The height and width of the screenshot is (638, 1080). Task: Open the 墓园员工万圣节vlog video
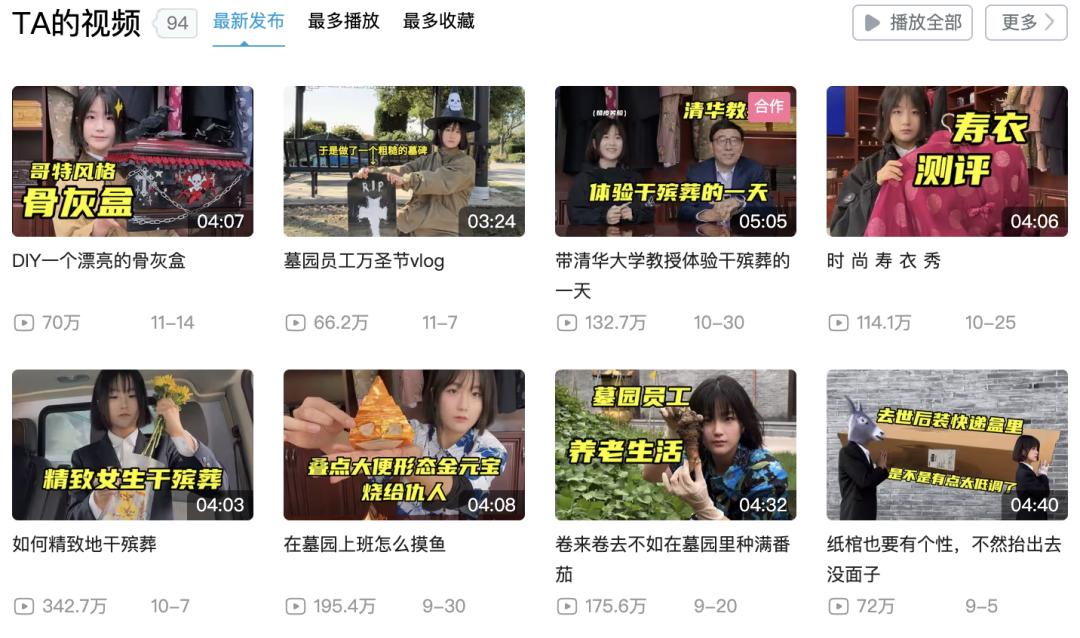[404, 161]
